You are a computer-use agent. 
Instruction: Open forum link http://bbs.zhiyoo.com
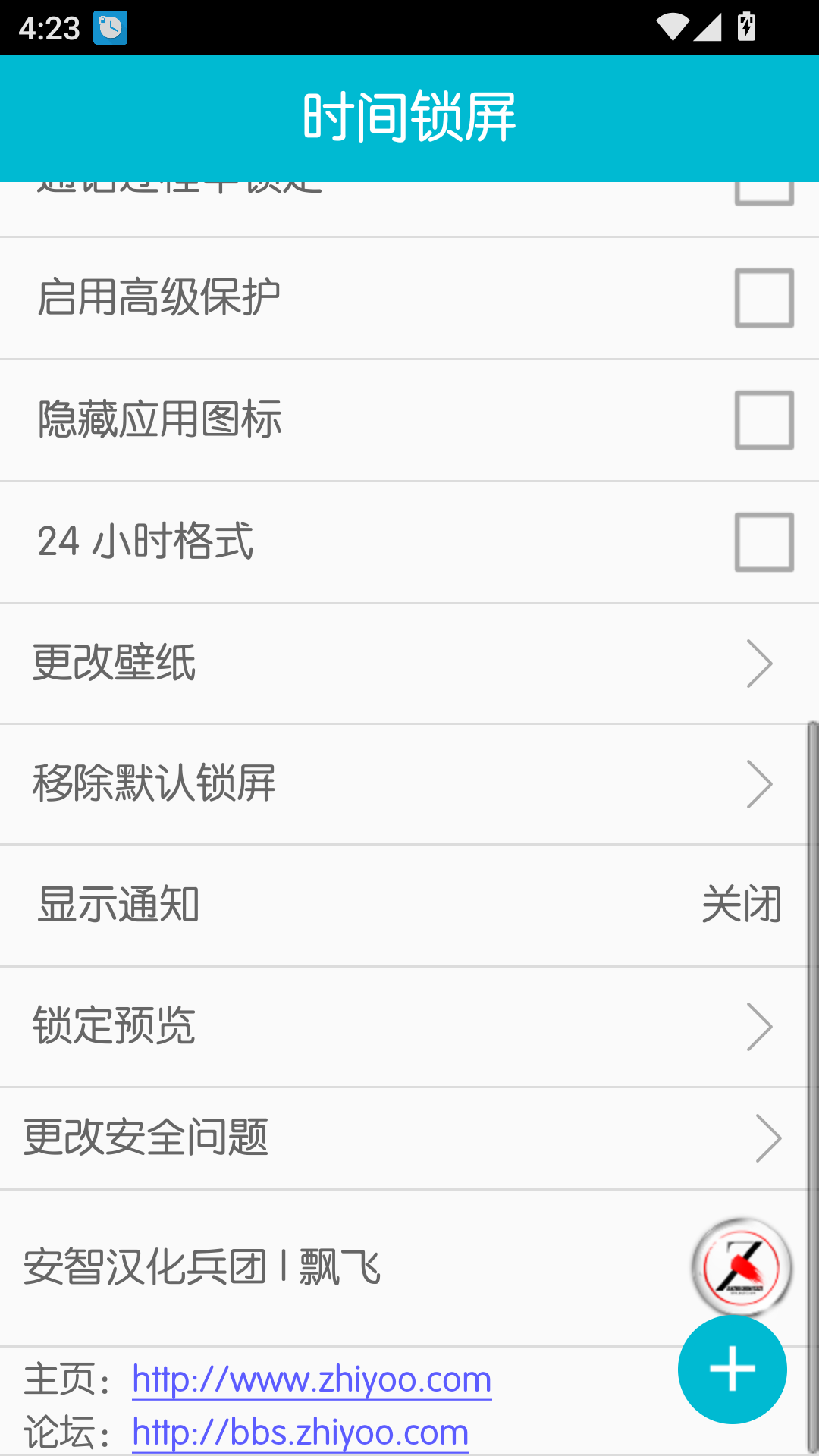point(300,1432)
